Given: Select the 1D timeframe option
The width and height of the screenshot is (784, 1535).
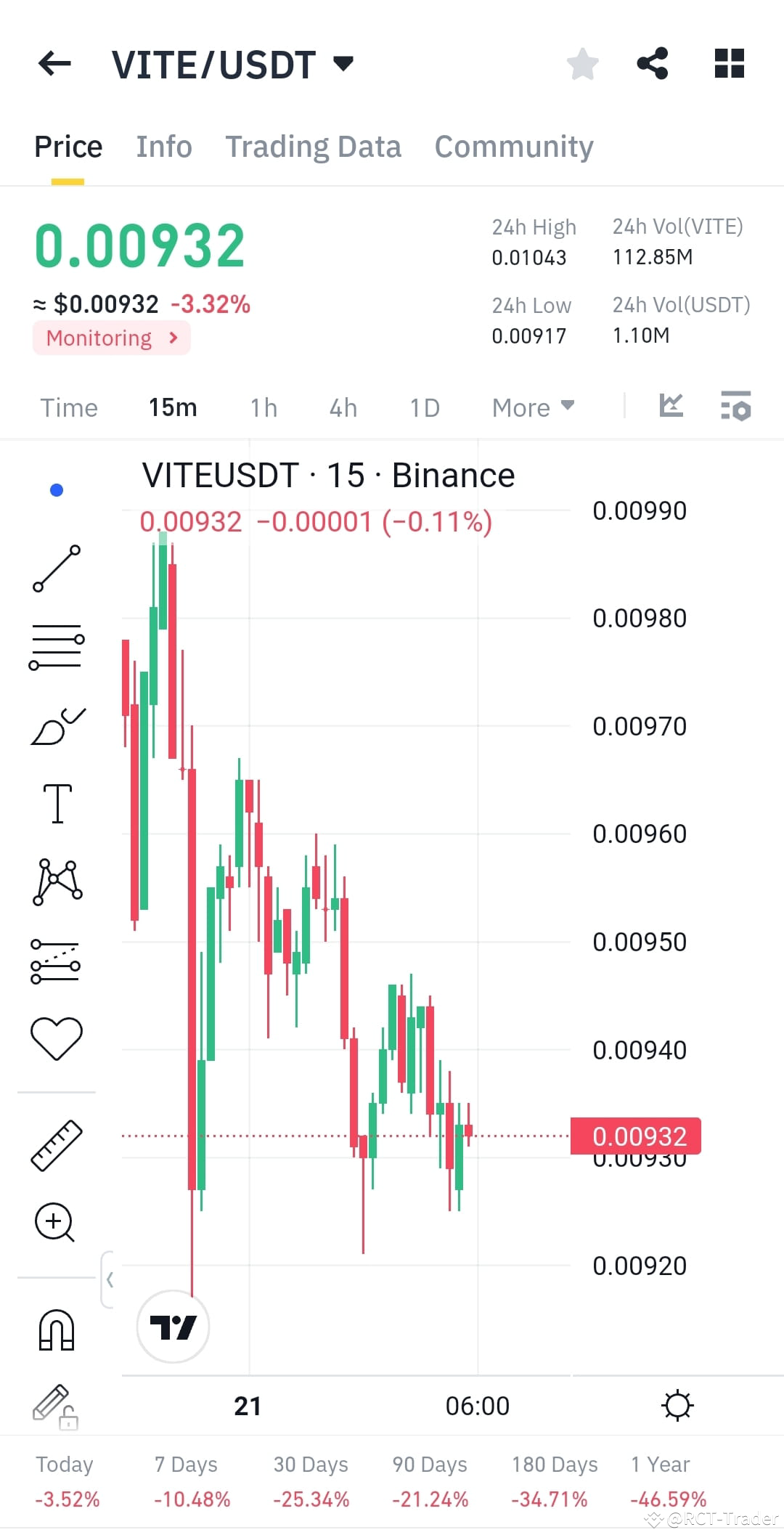Looking at the screenshot, I should pos(424,407).
